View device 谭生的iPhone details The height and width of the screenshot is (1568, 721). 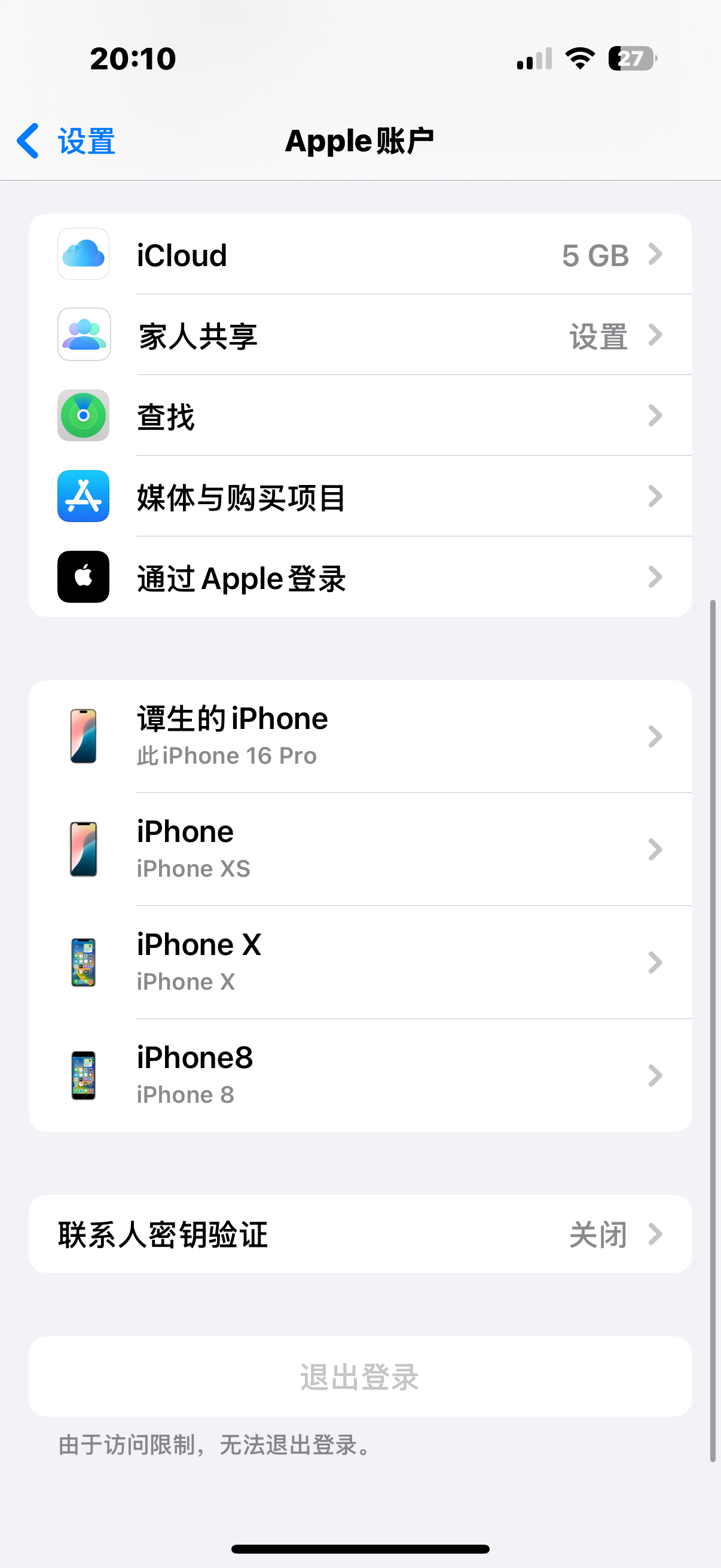click(360, 737)
